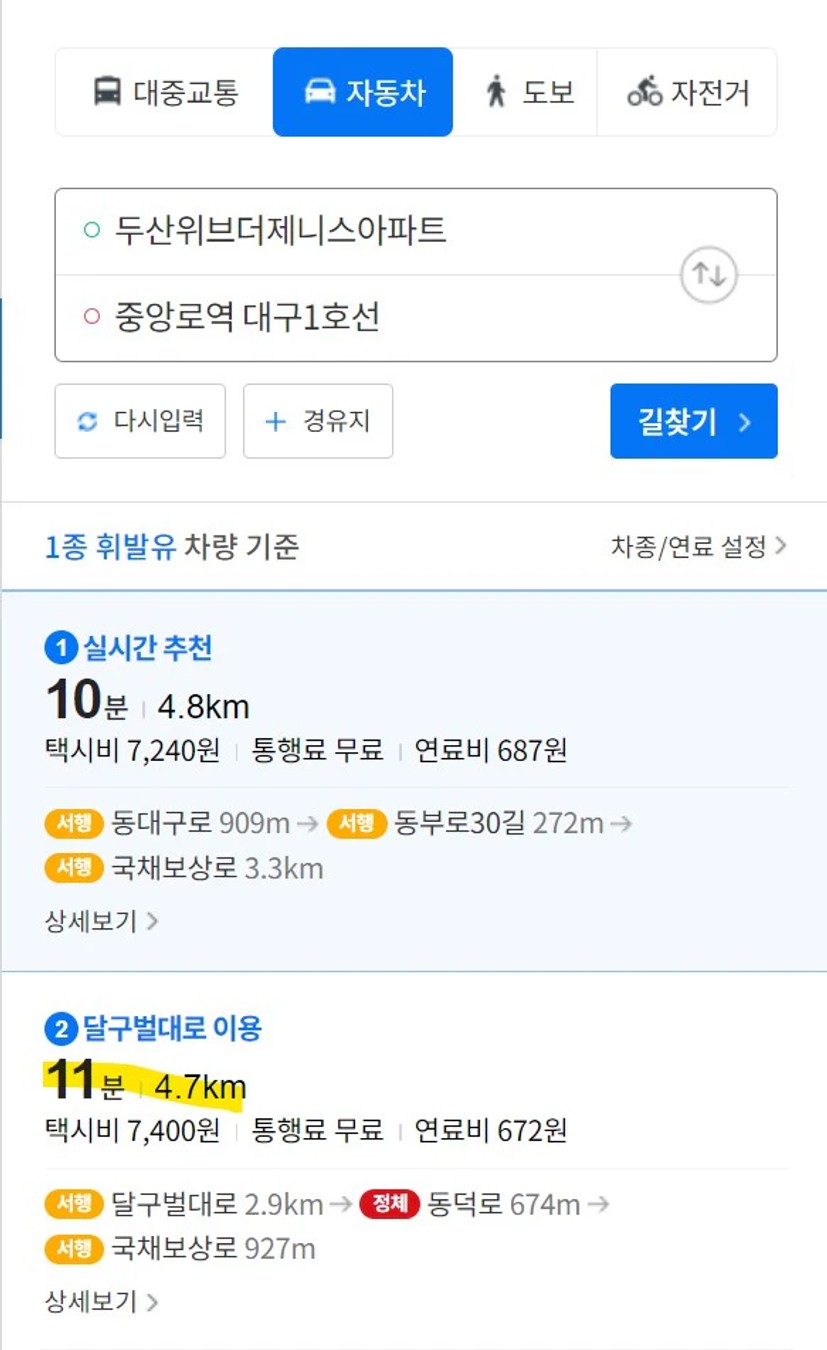Switch to the 자전거 bicycle tab
Image resolution: width=827 pixels, height=1350 pixels.
(x=687, y=92)
